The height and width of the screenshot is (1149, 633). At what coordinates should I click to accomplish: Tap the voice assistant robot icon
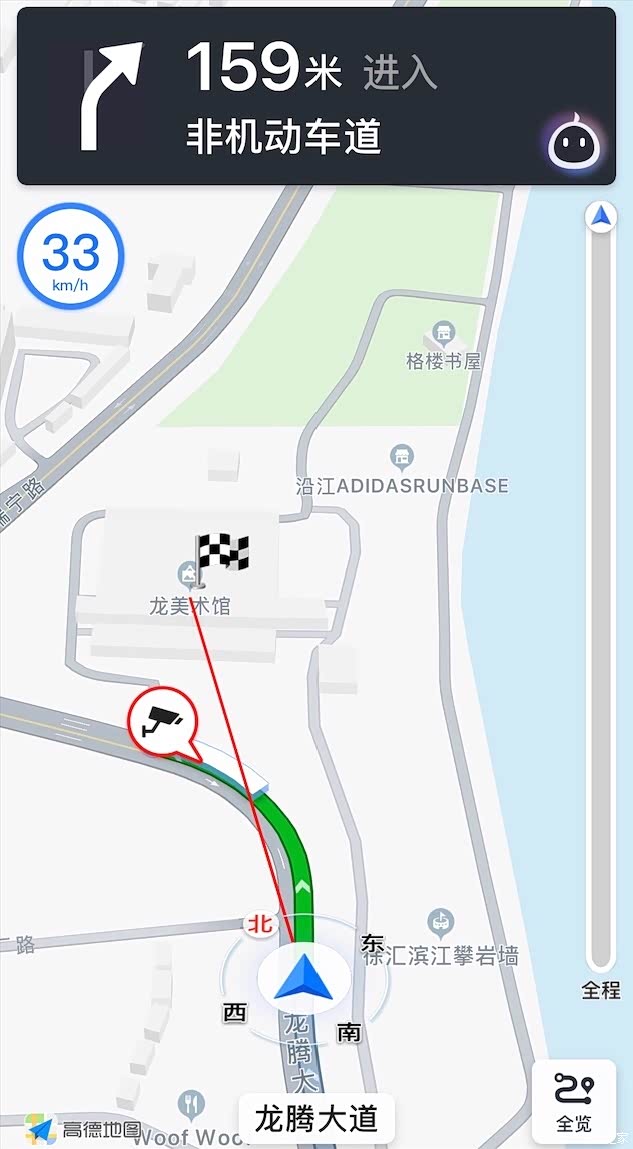click(574, 141)
